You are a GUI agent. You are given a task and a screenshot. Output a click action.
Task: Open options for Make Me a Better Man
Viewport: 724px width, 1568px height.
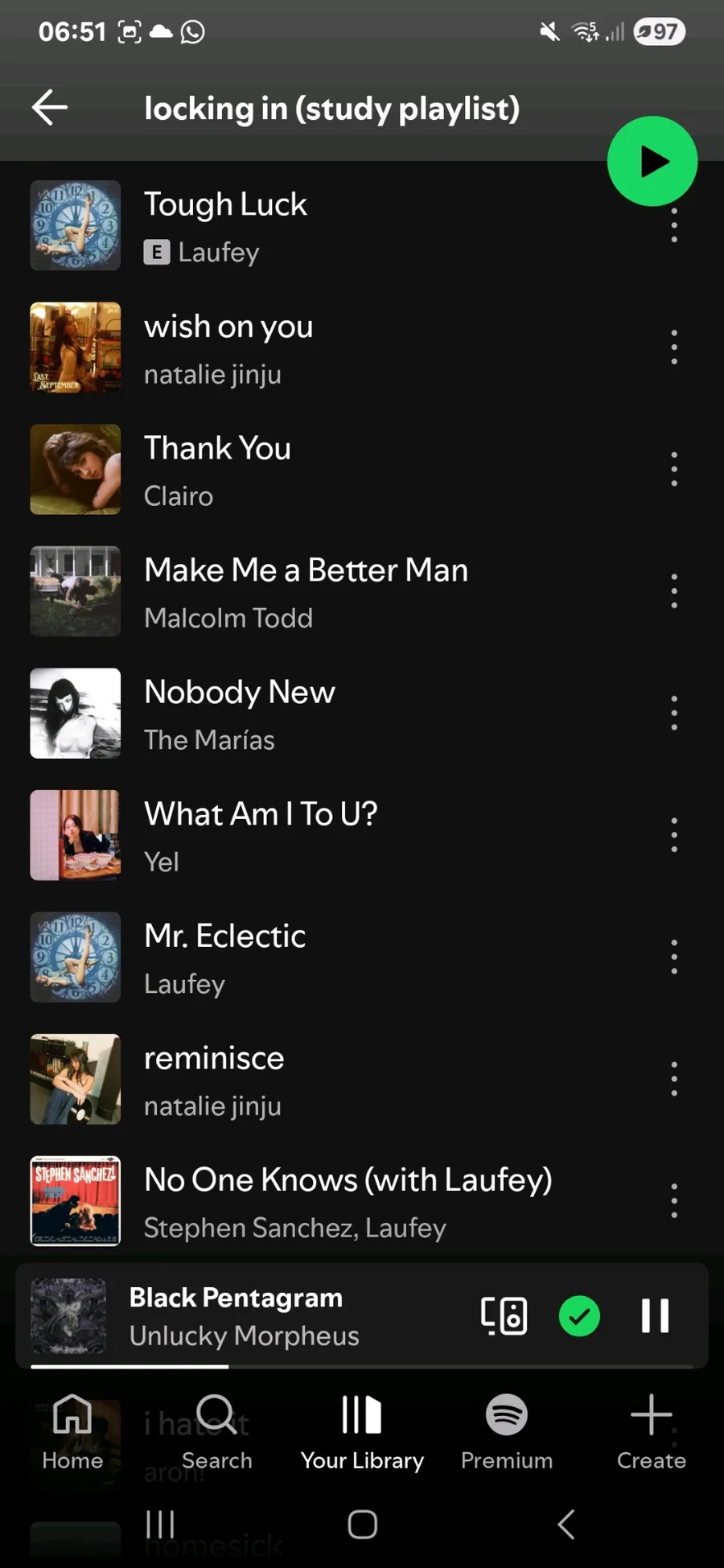[x=673, y=591]
